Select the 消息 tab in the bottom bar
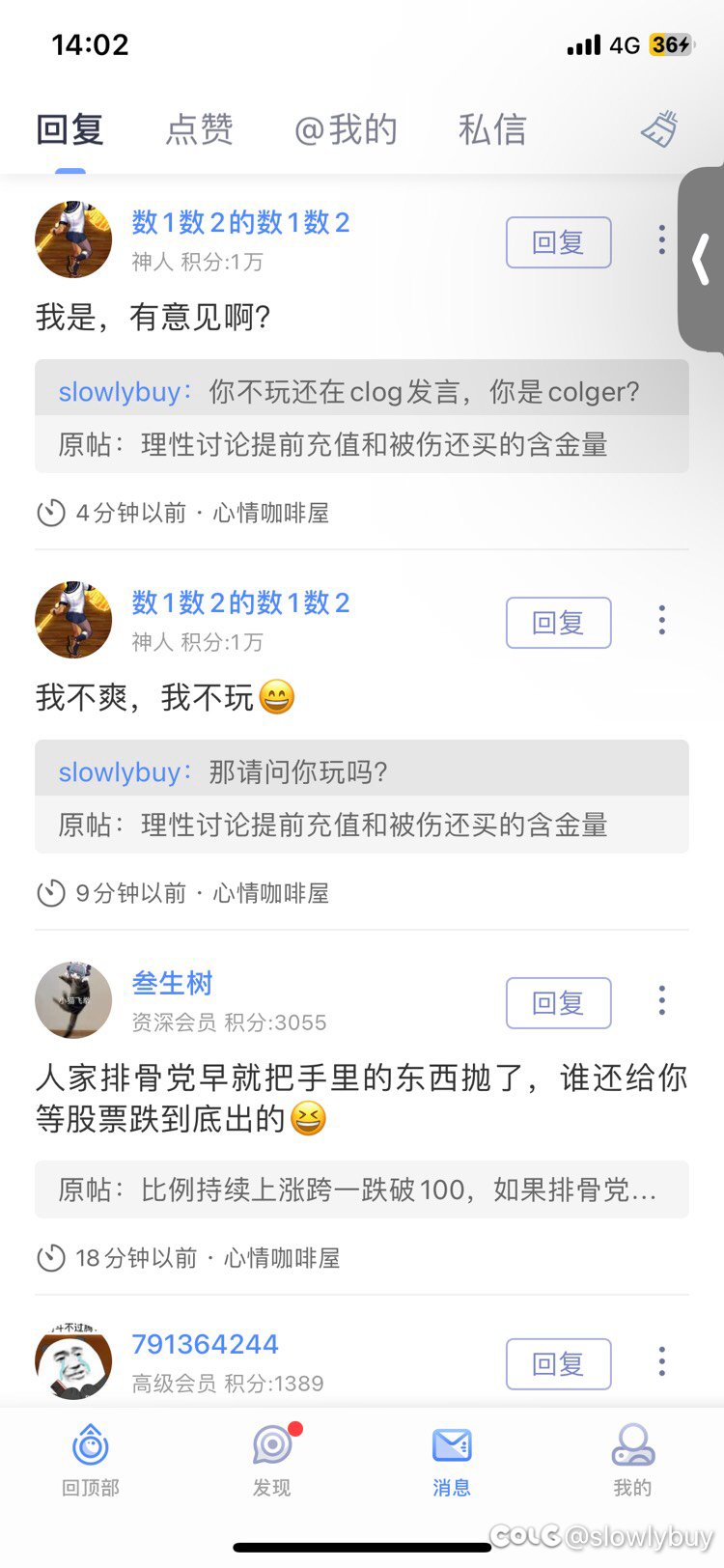The image size is (724, 1568). click(x=452, y=1460)
